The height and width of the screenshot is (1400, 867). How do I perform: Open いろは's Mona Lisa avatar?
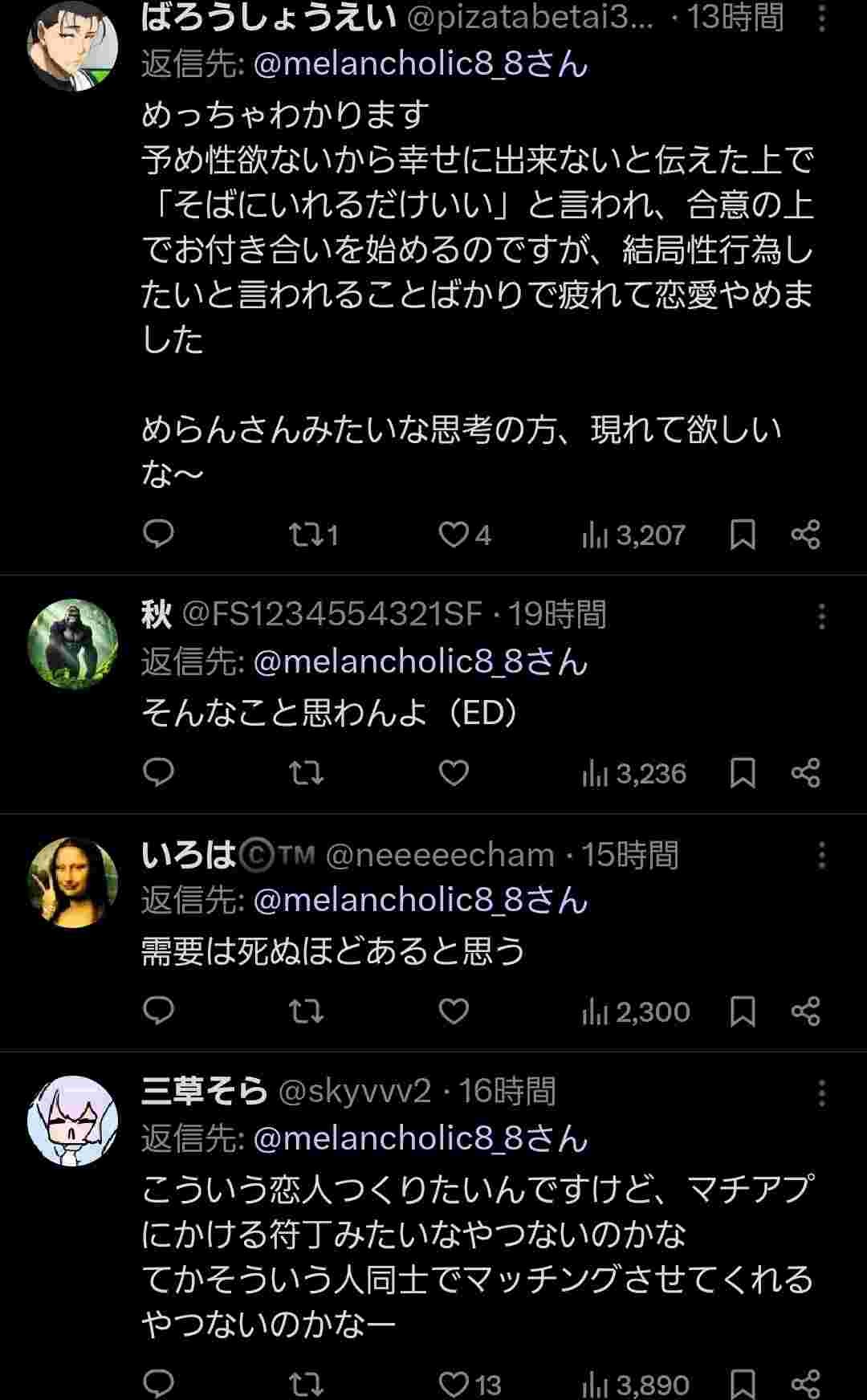73,882
